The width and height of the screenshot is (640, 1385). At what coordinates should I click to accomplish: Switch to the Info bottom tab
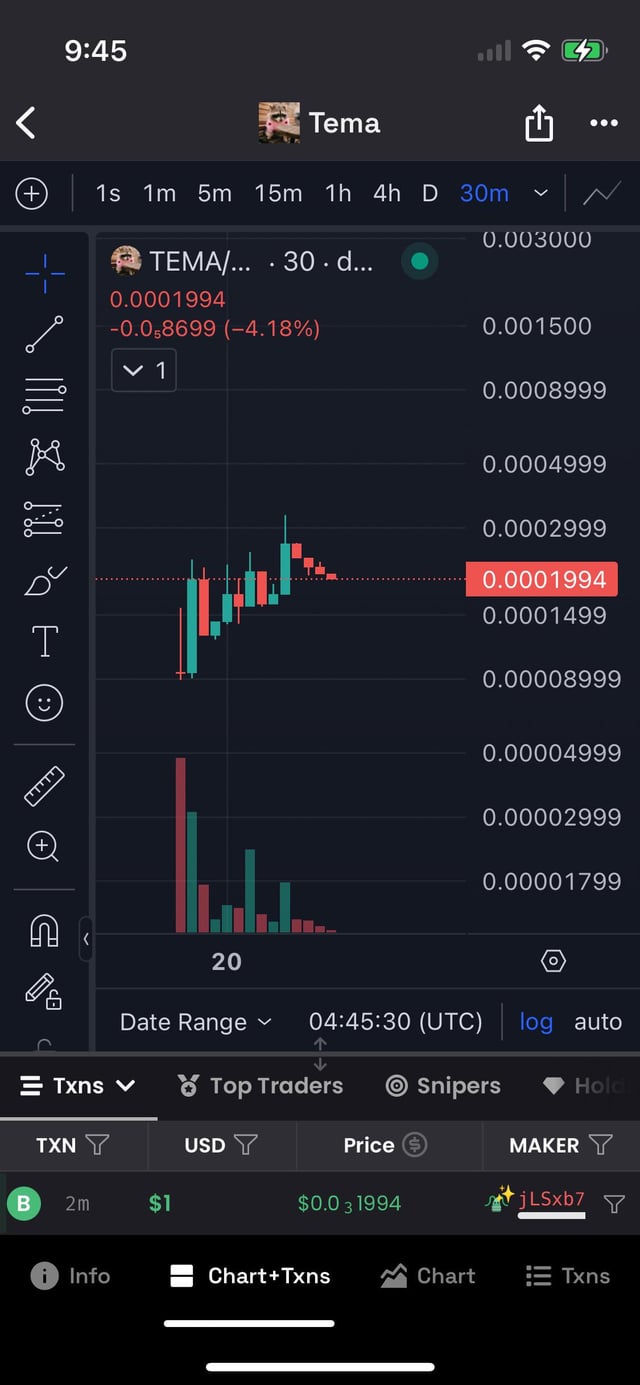click(70, 1276)
